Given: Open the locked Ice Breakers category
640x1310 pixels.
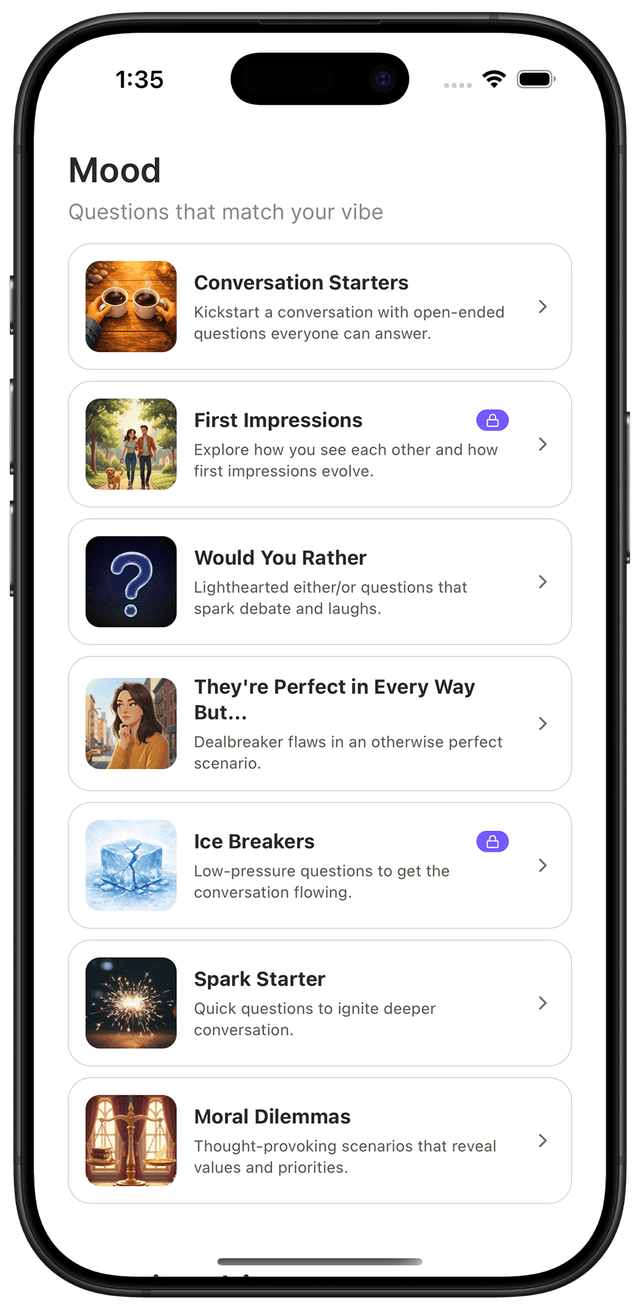Looking at the screenshot, I should (x=319, y=865).
